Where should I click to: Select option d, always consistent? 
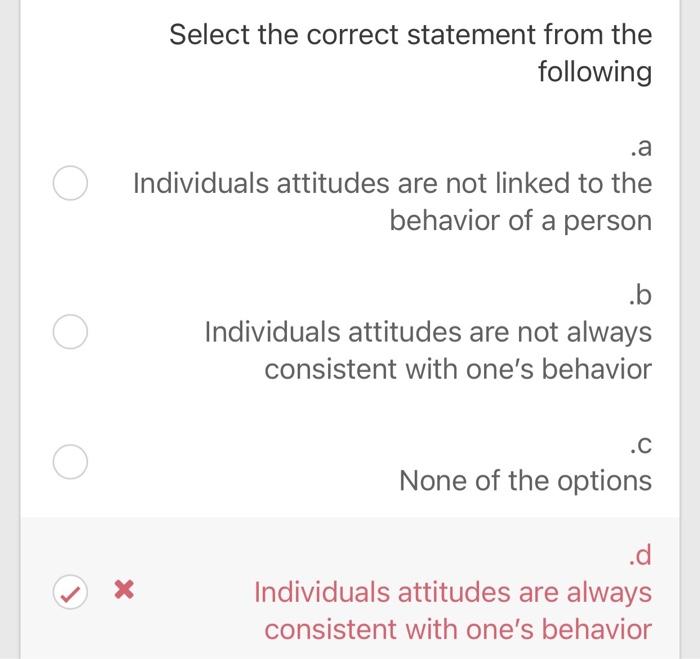[70, 592]
